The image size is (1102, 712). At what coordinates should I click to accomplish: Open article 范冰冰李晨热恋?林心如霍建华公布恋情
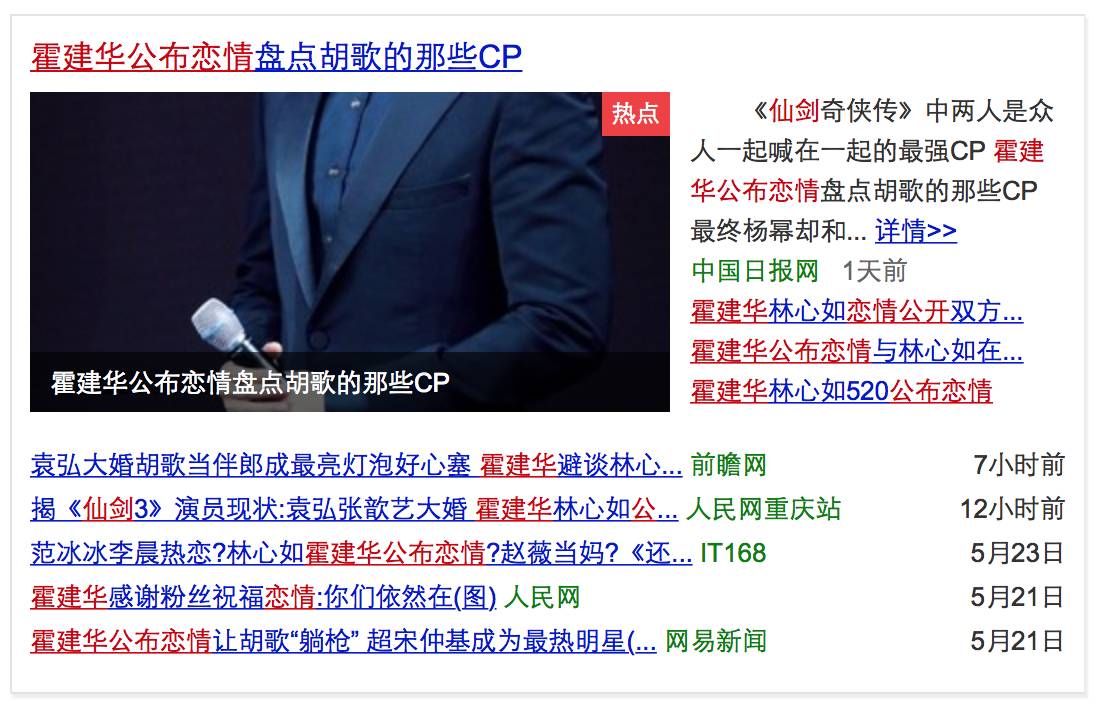[360, 553]
